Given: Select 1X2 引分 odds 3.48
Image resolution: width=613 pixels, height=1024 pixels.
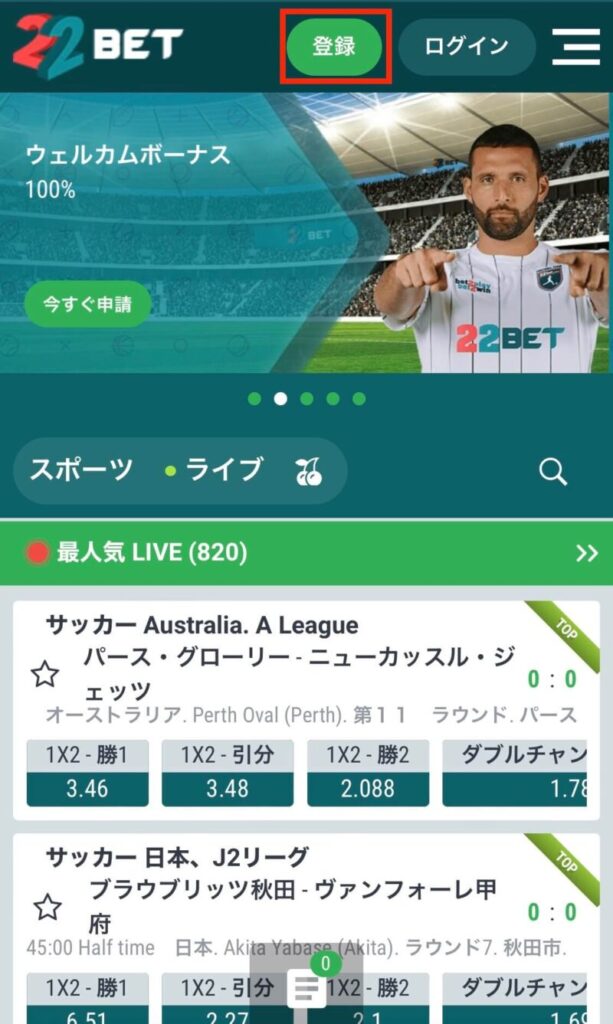Looking at the screenshot, I should (x=227, y=788).
